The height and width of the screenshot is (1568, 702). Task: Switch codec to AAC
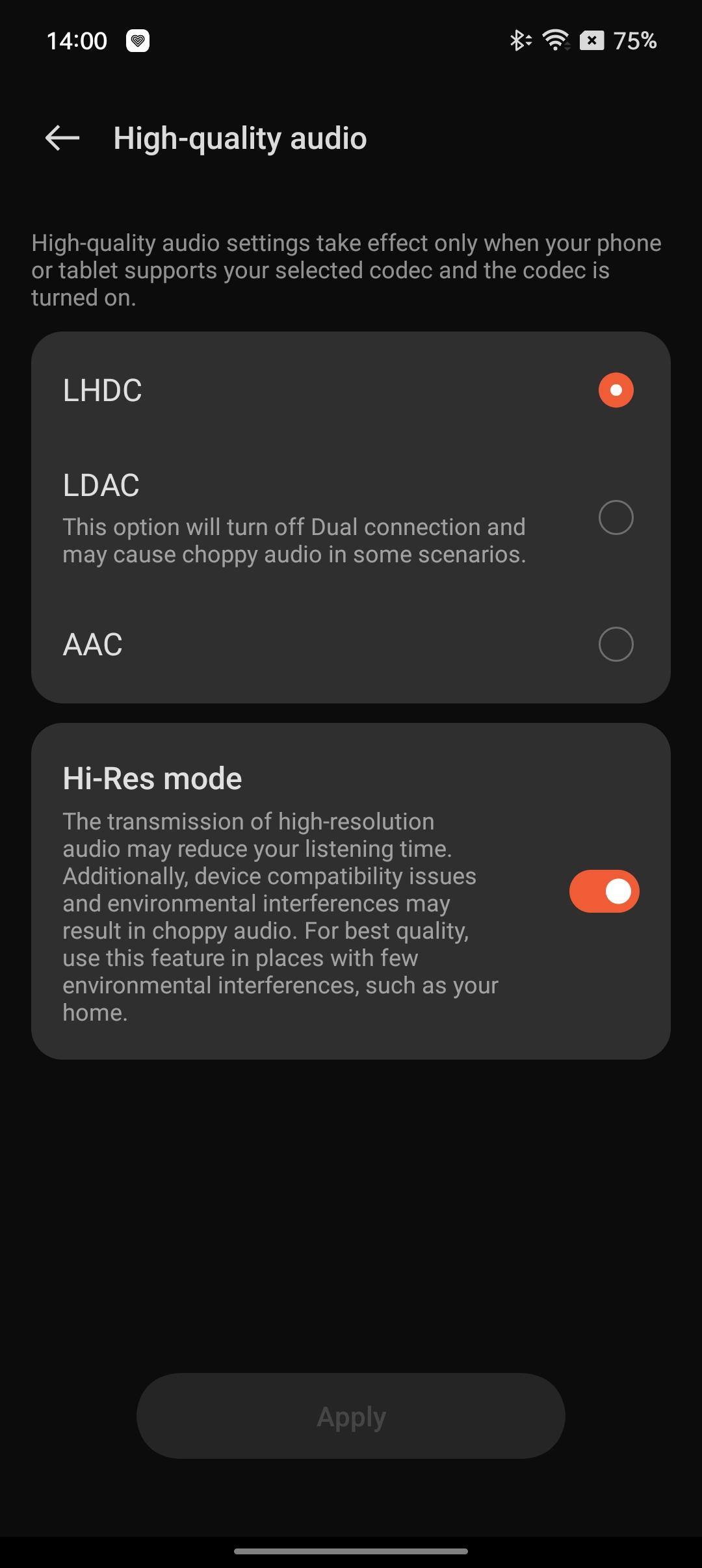coord(615,644)
